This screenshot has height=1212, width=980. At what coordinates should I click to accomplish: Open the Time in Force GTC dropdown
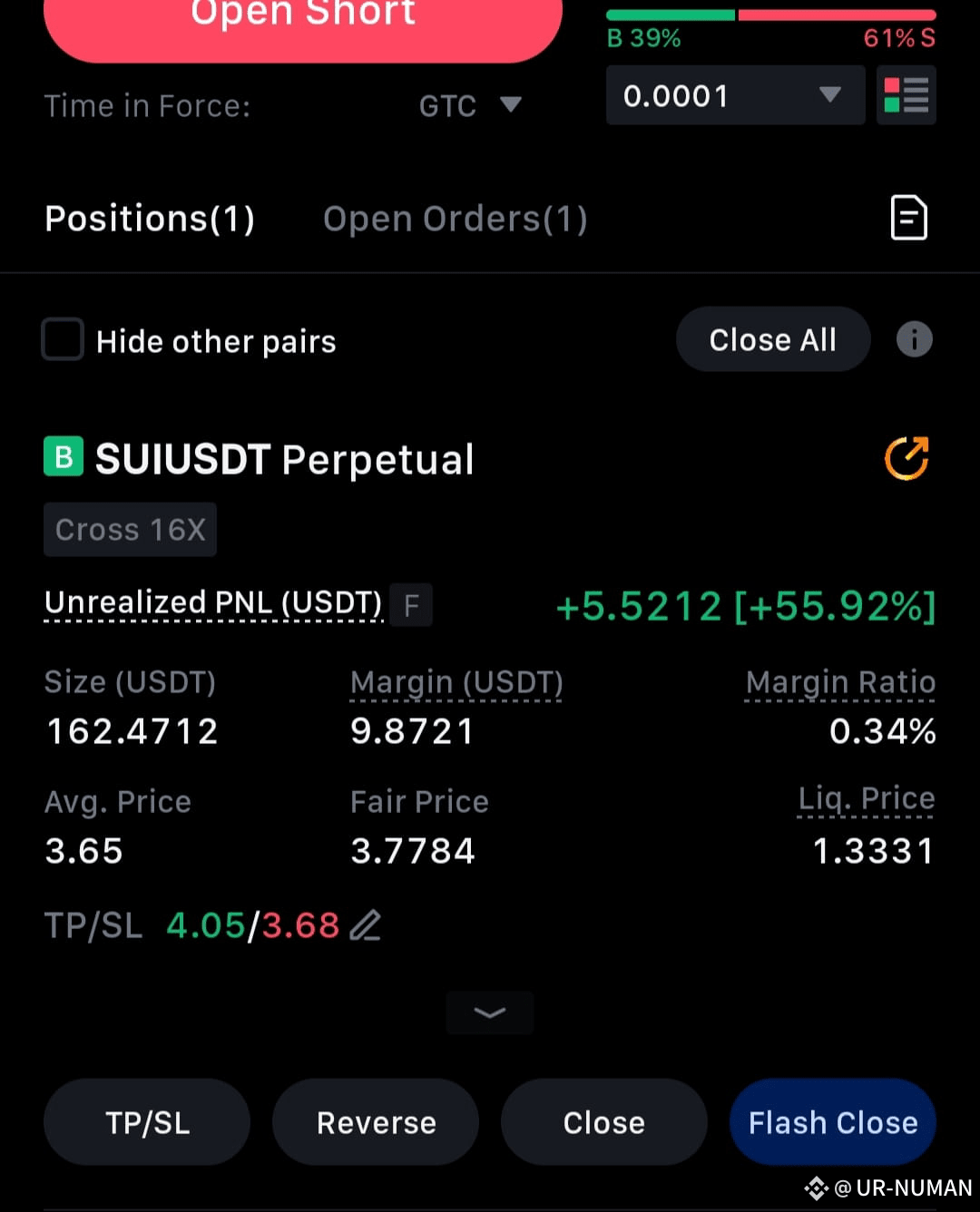(x=469, y=106)
